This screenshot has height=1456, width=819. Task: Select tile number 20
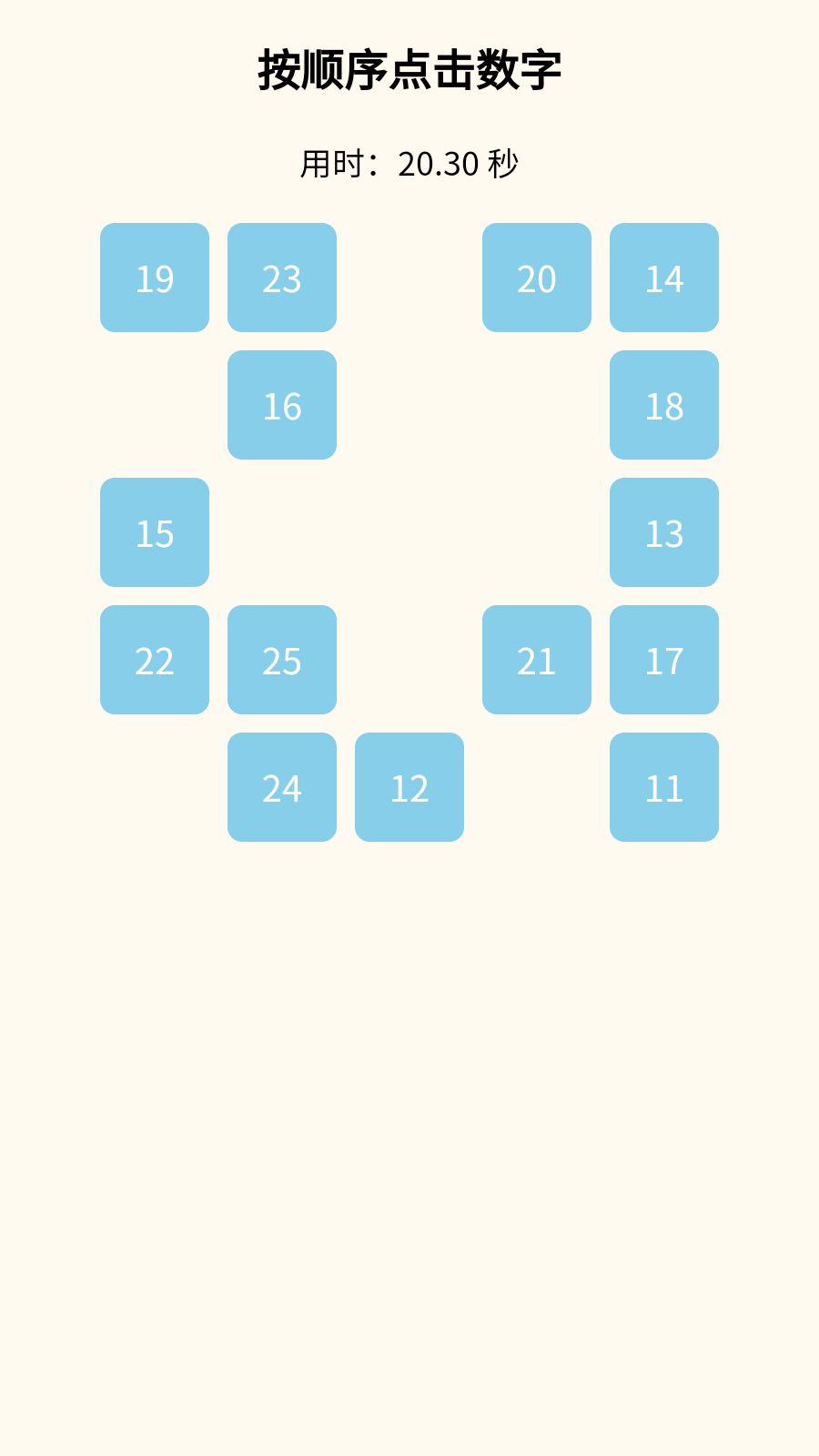pyautogui.click(x=537, y=278)
